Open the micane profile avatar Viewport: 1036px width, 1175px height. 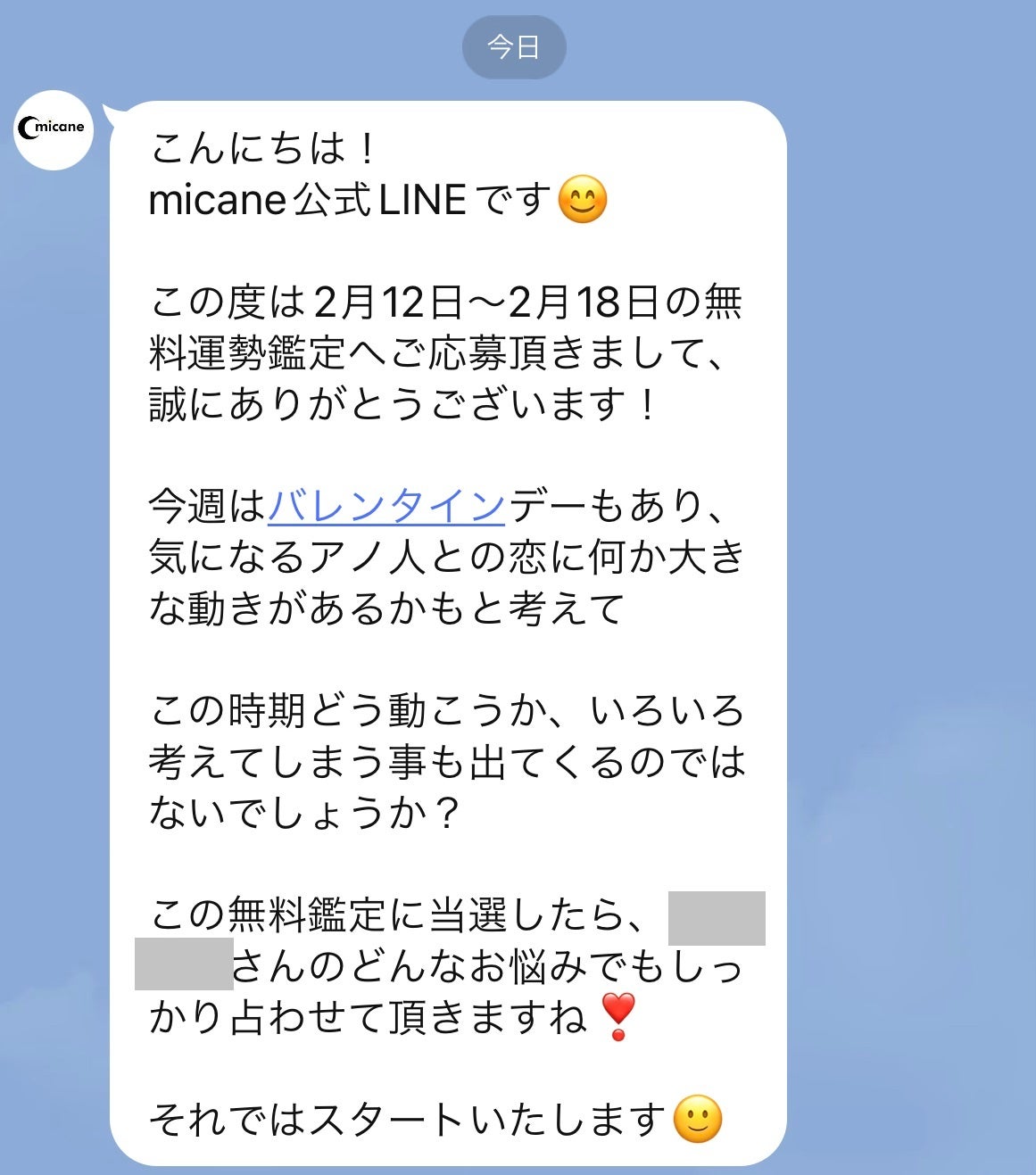pyautogui.click(x=54, y=129)
